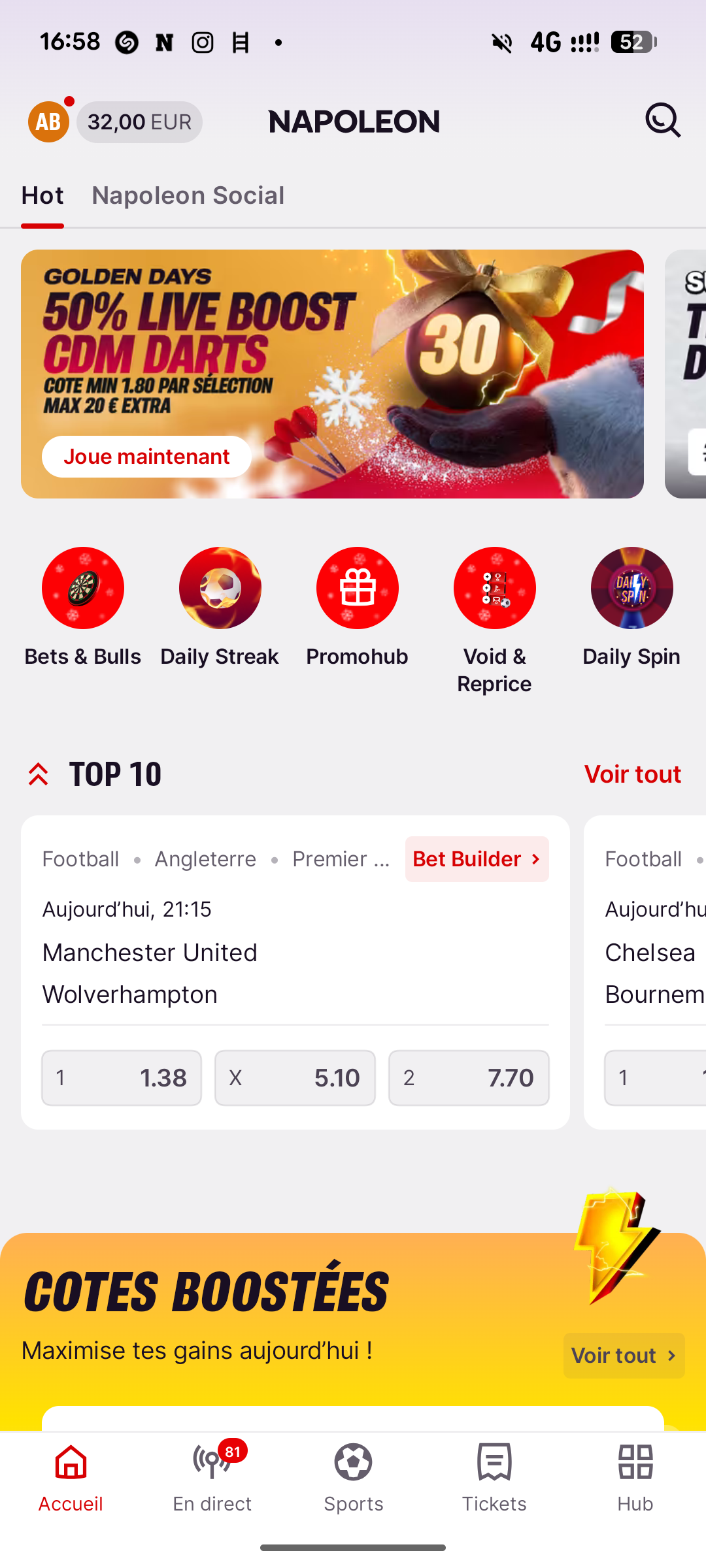Bet on Manchester United win at 1.38
The image size is (706, 1568).
click(x=122, y=1078)
